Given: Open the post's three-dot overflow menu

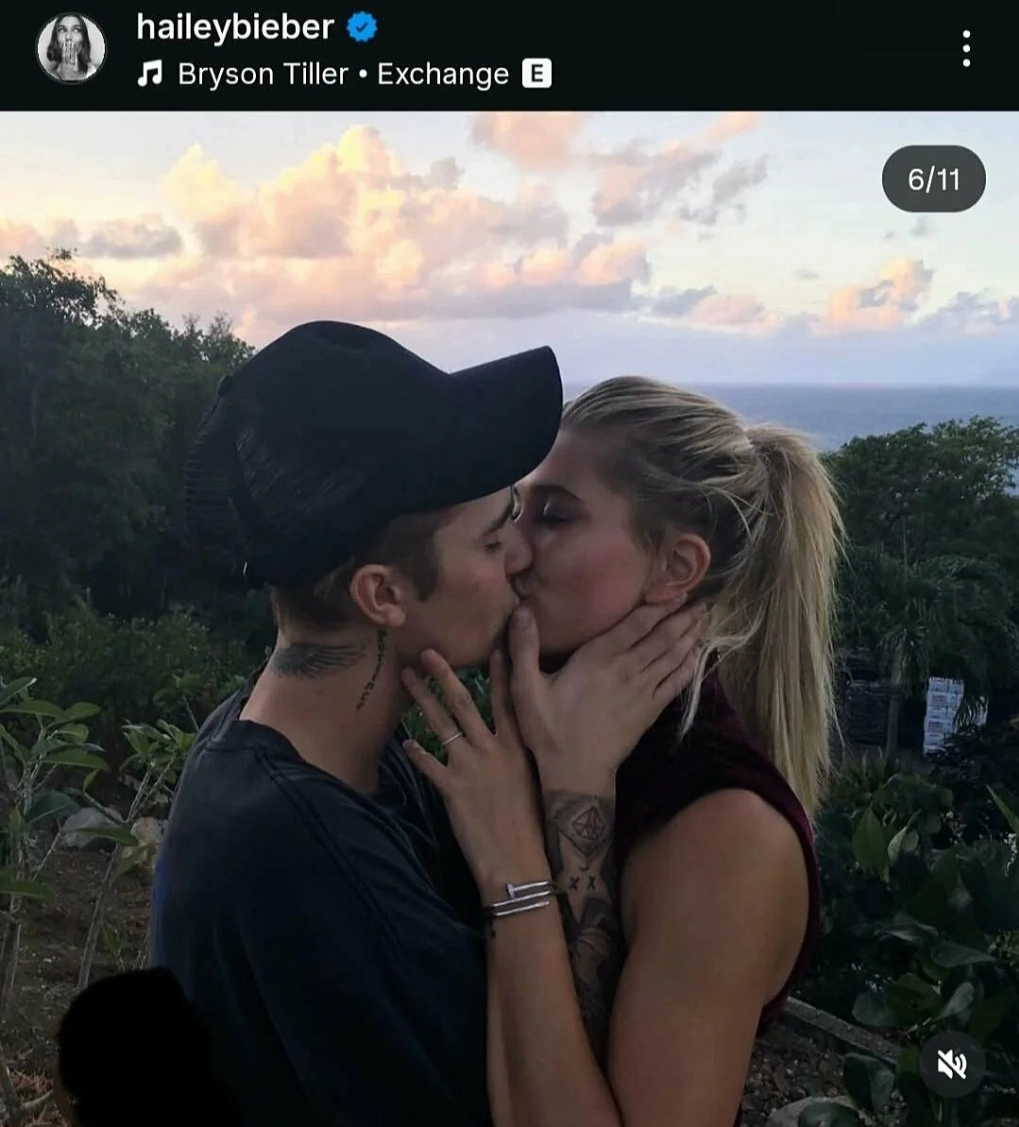Looking at the screenshot, I should [965, 48].
